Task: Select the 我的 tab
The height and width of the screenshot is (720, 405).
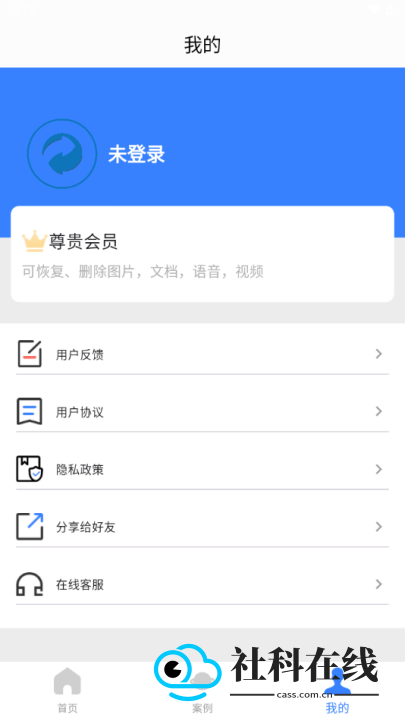Action: [338, 691]
